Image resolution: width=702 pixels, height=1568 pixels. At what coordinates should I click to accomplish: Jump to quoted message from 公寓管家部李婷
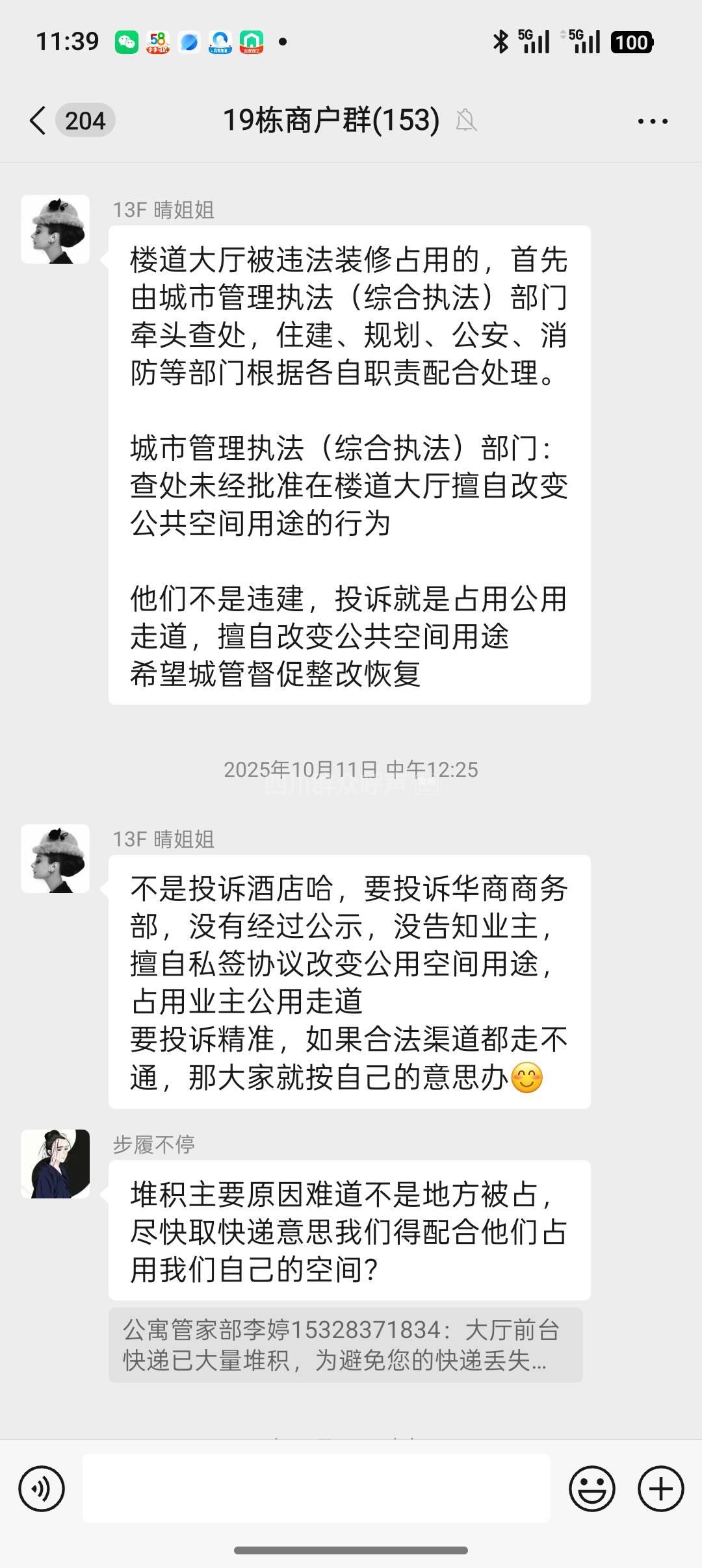click(x=345, y=1345)
